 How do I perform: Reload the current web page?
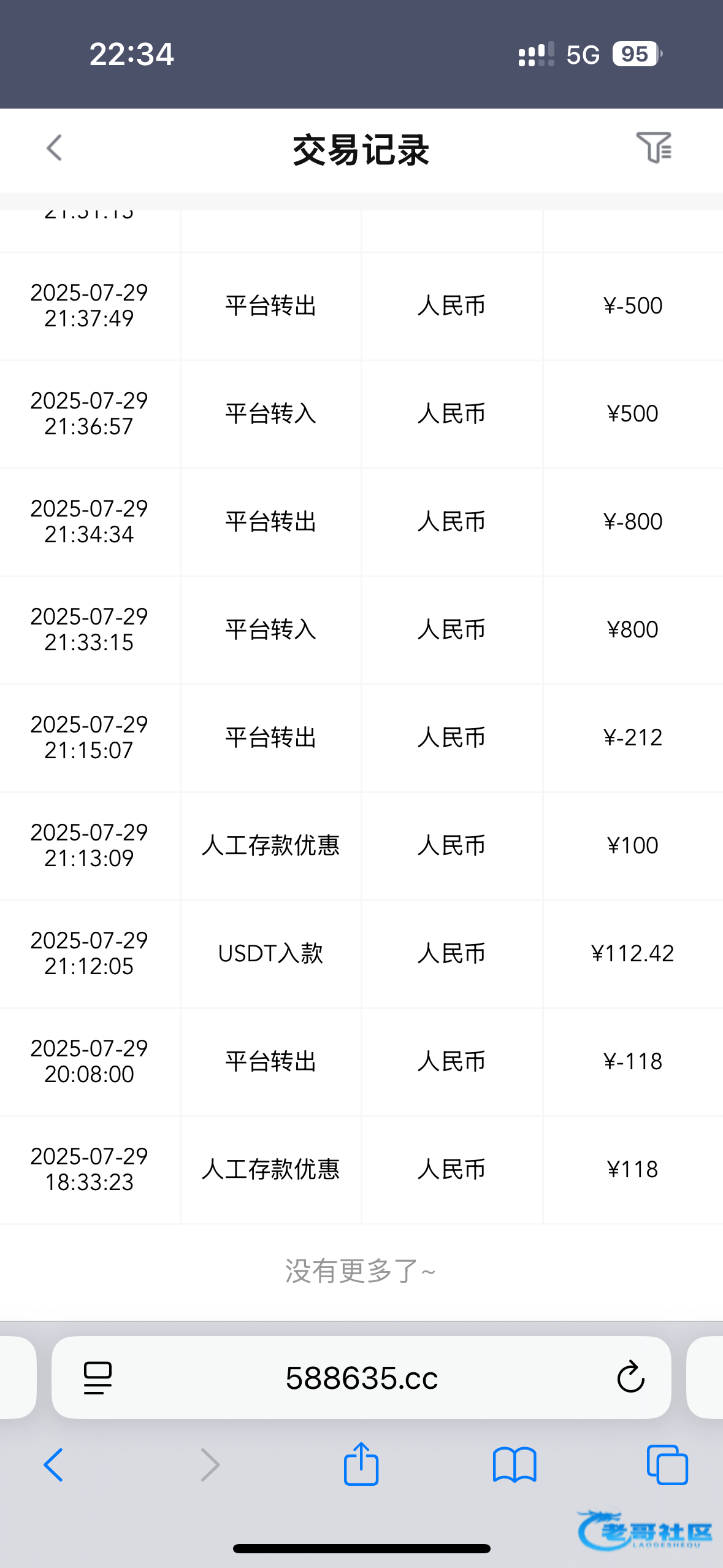(630, 1378)
